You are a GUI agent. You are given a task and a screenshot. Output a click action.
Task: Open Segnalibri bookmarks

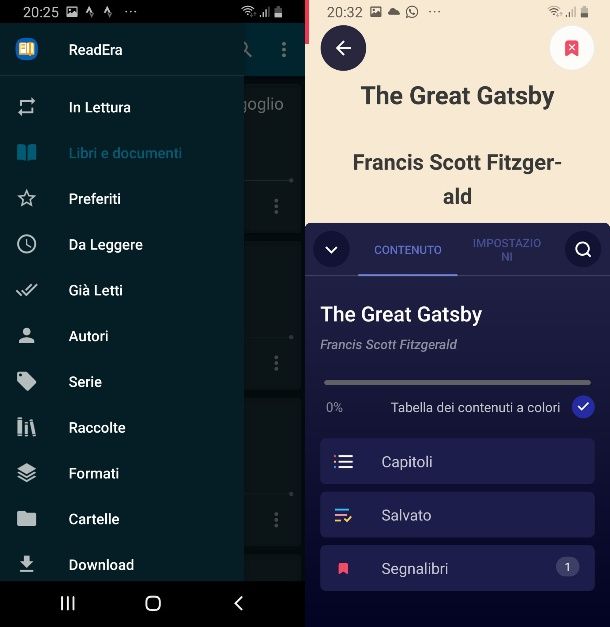point(457,568)
